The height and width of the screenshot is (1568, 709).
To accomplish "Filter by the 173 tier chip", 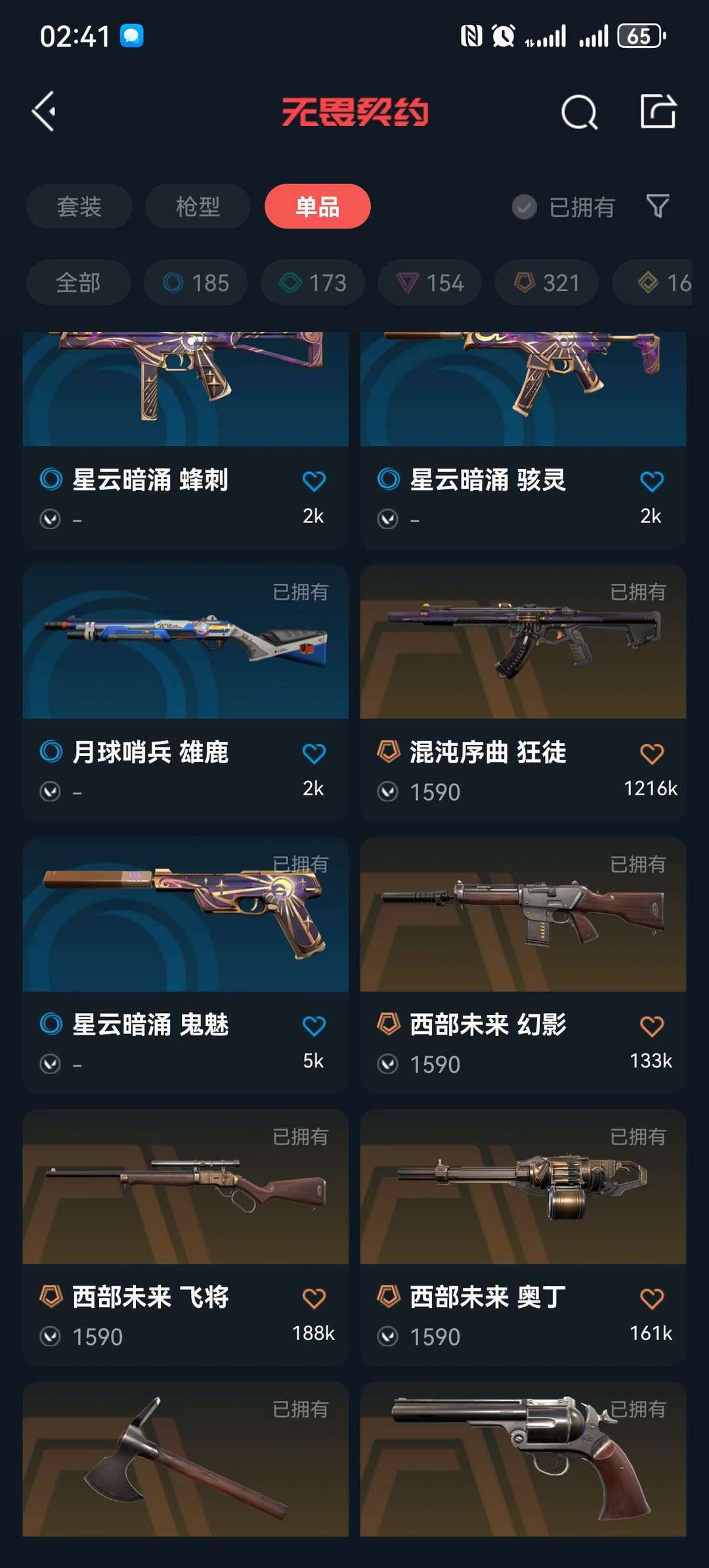I will click(312, 282).
